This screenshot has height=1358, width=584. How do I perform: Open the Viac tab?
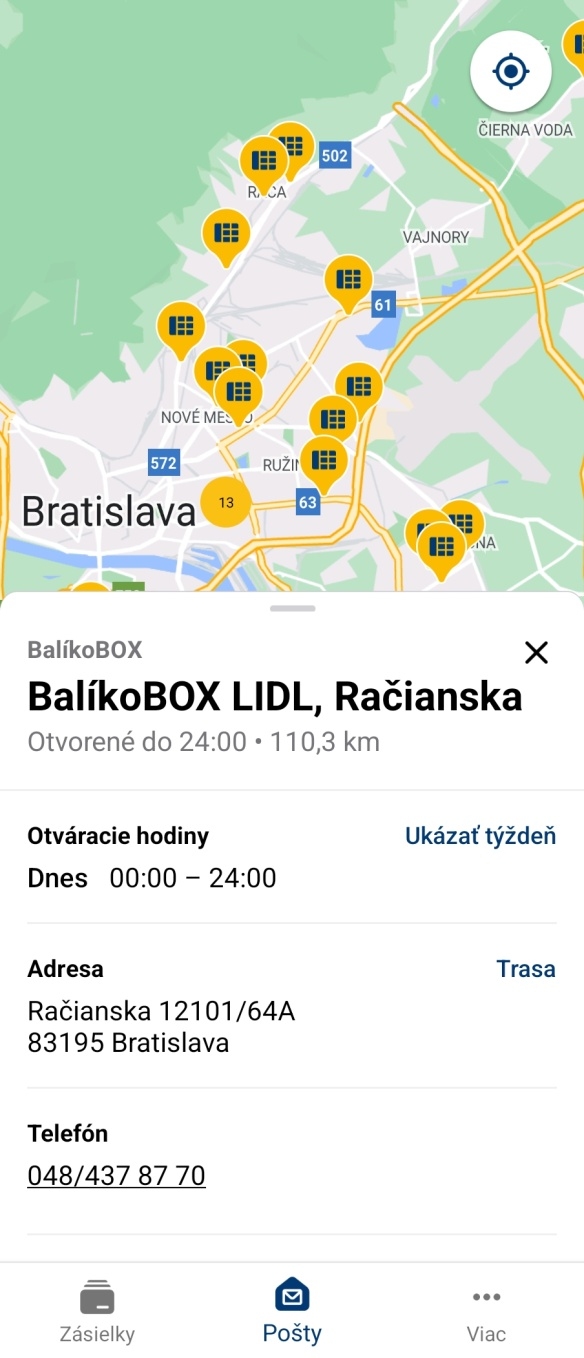coord(487,1311)
